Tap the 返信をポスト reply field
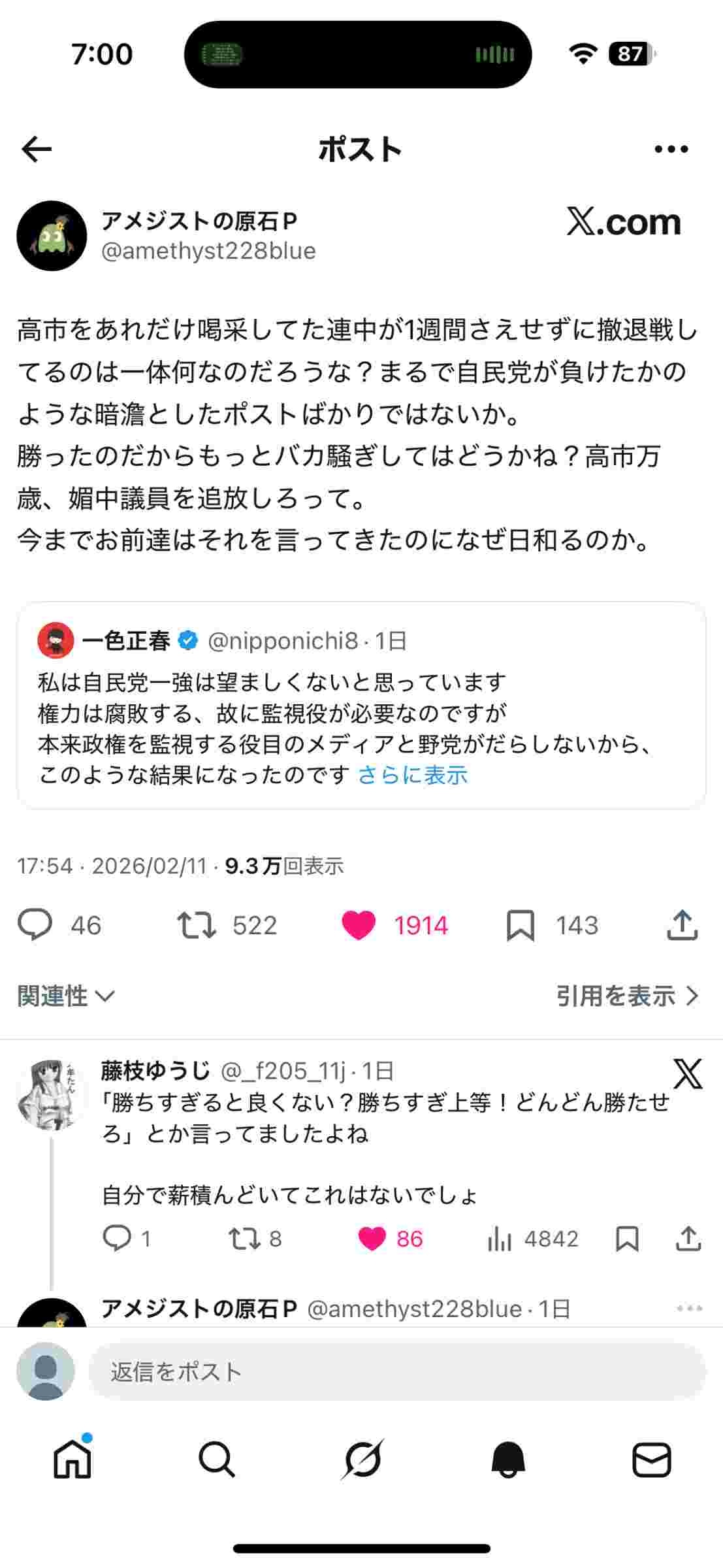Image resolution: width=723 pixels, height=1568 pixels. (397, 1372)
